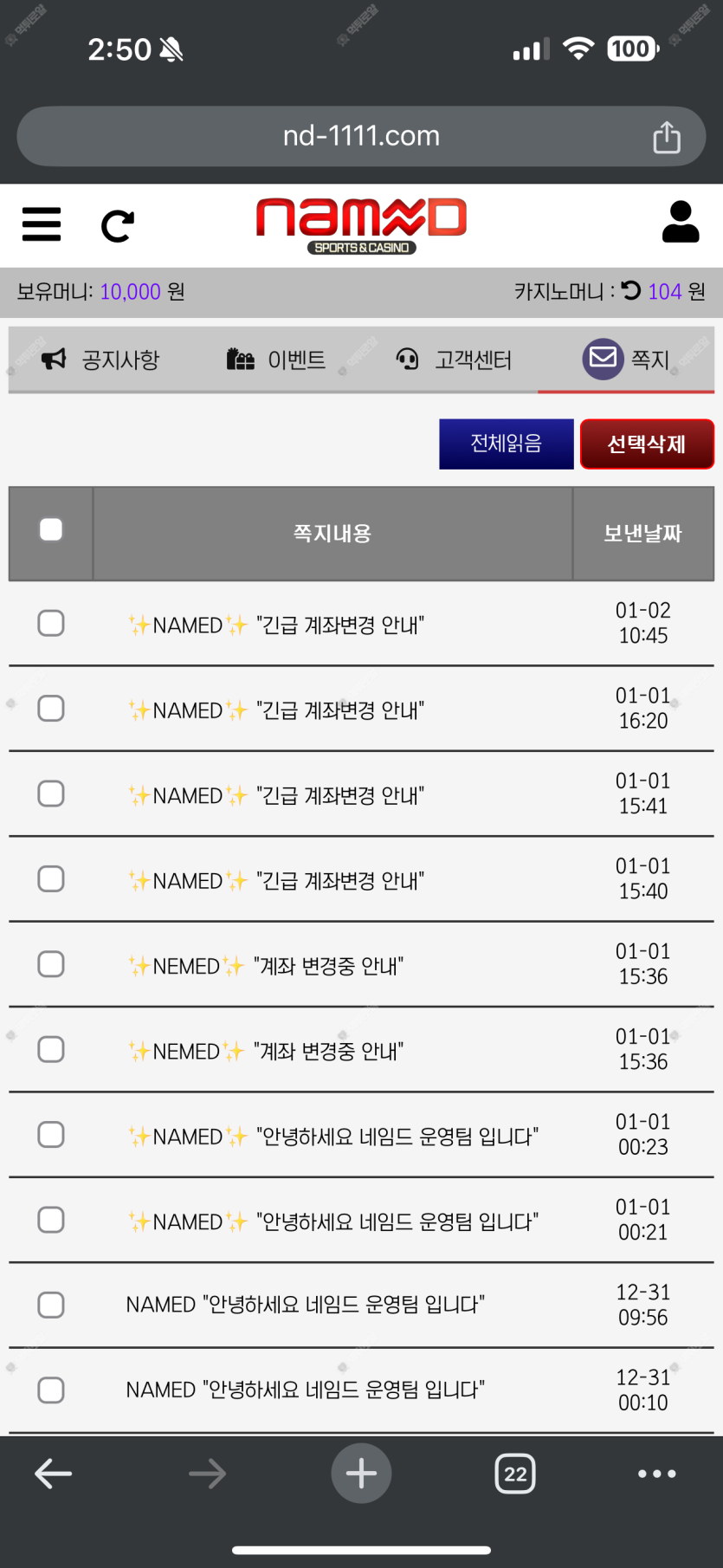Switch to the 공지사항 tab

pos(100,360)
